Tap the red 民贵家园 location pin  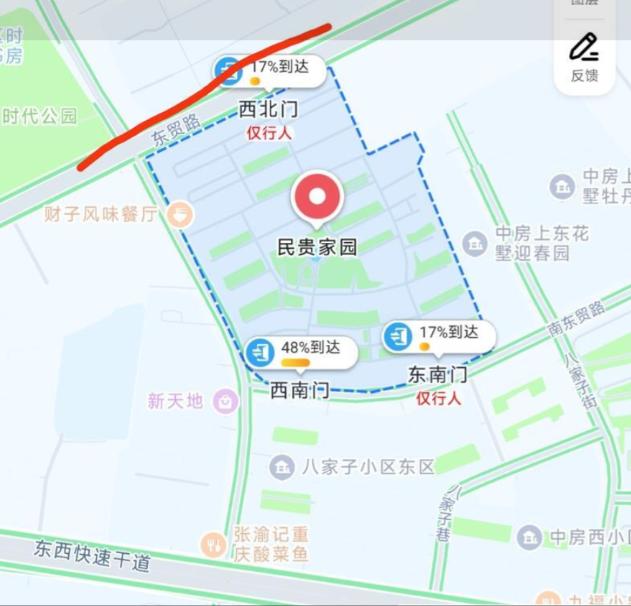318,198
